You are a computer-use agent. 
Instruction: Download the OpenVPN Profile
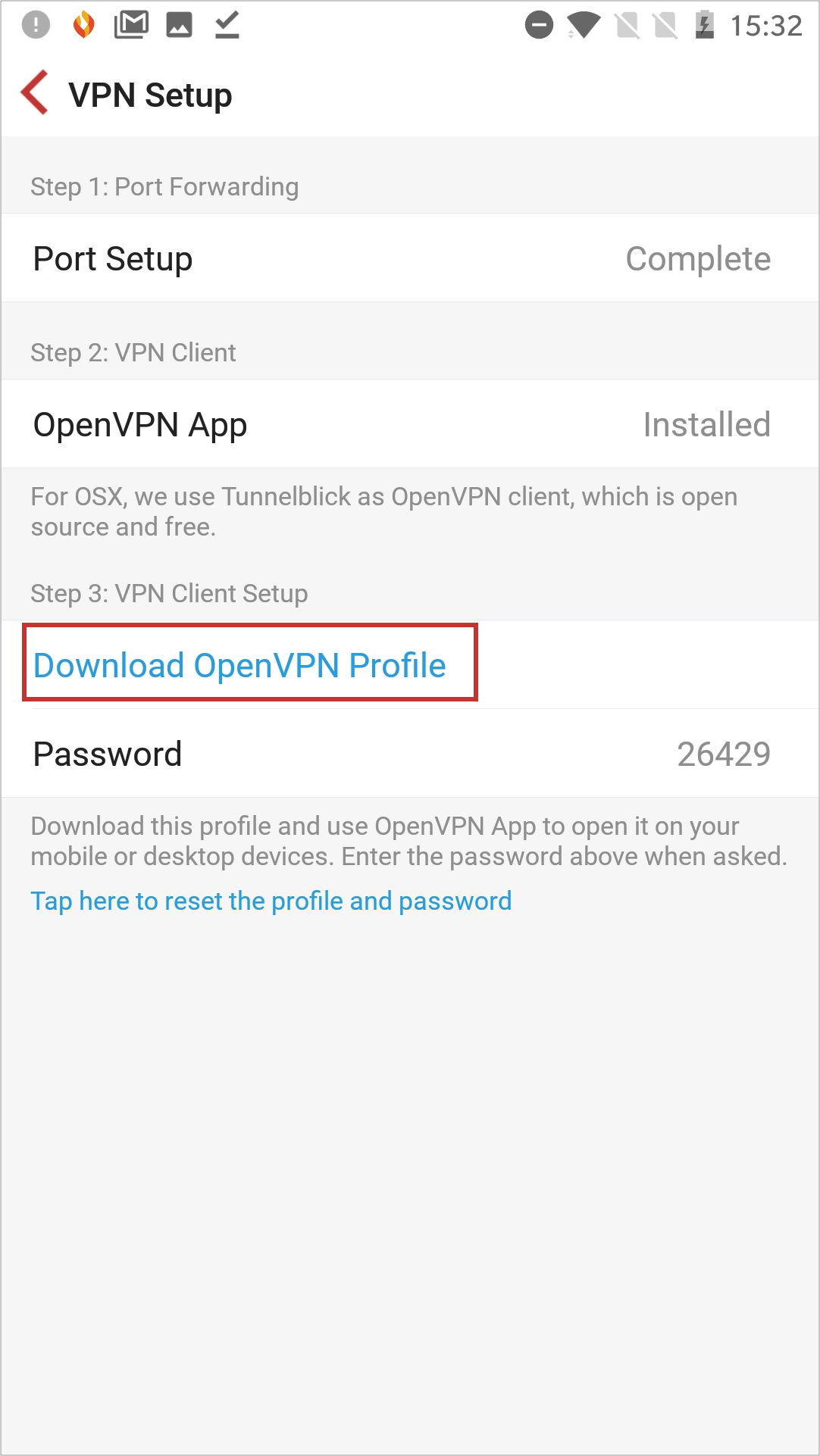tap(239, 665)
